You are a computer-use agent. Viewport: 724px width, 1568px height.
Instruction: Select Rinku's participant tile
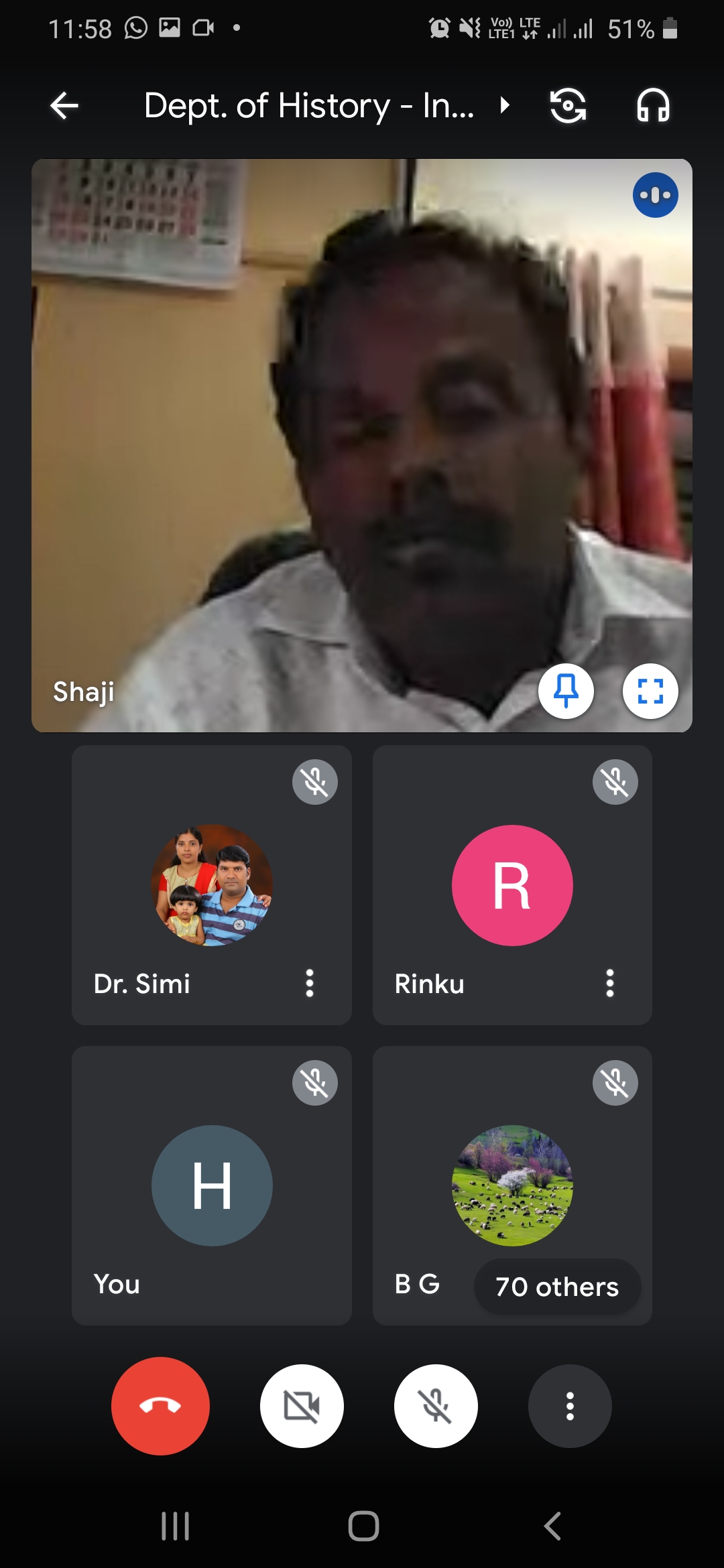point(512,885)
